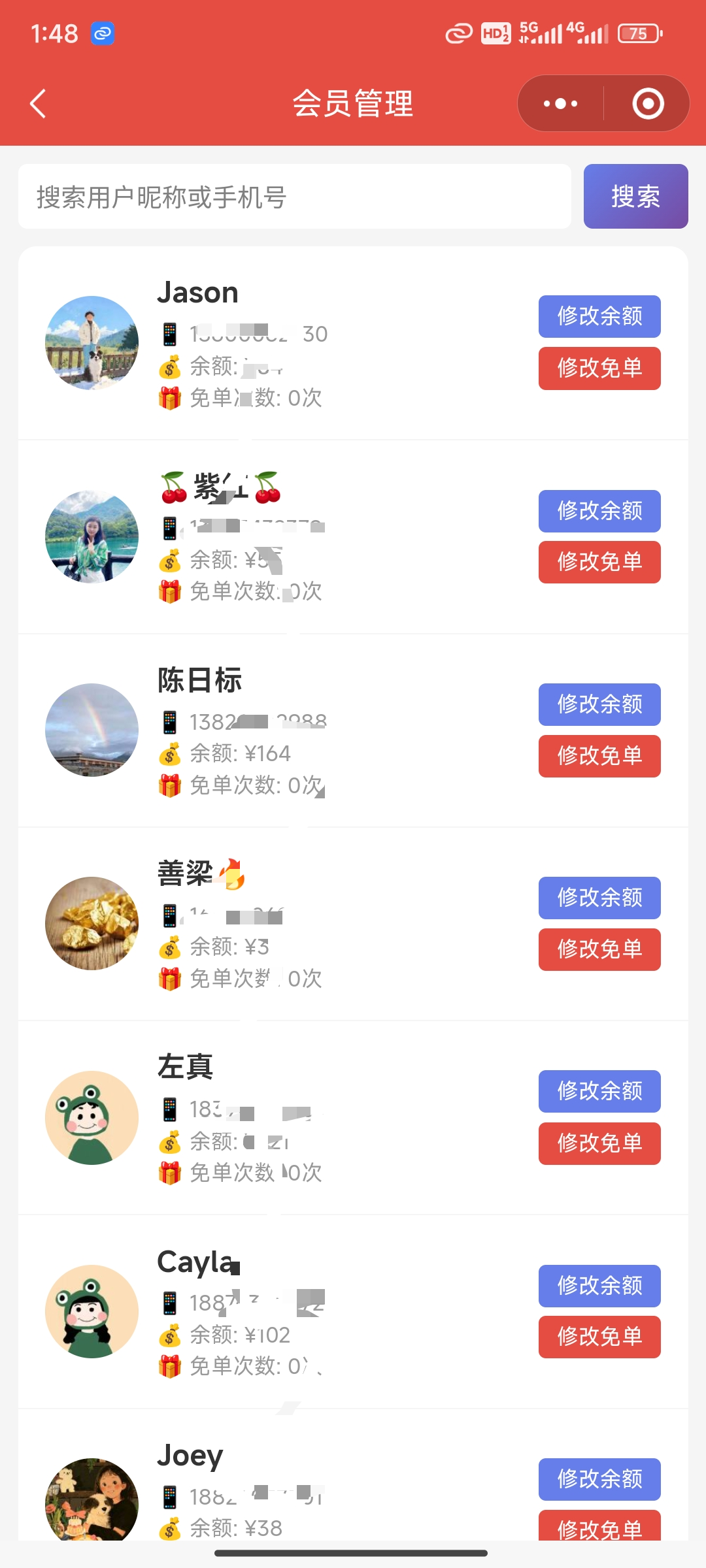This screenshot has height=1568, width=706.
Task: Tap 修改免单 for Jason
Action: (x=599, y=368)
